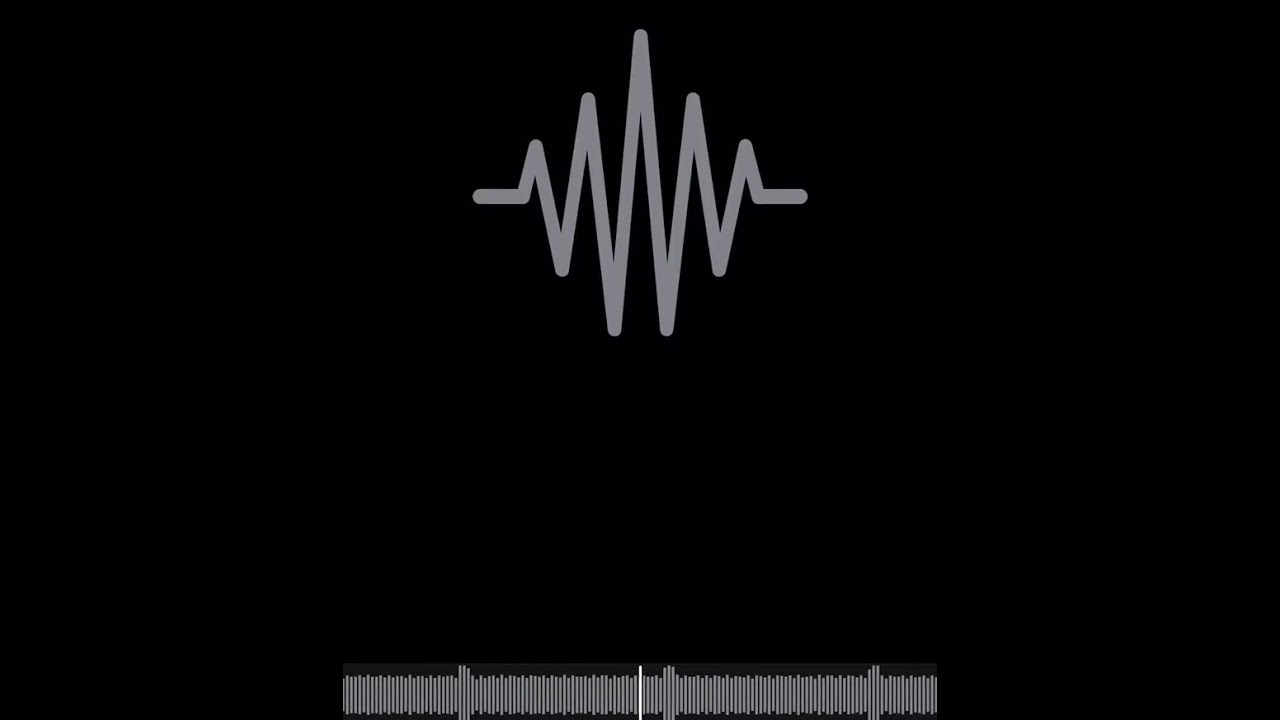The height and width of the screenshot is (720, 1280).
Task: Tap the audio waveform timeline to seek
Action: [x=640, y=692]
